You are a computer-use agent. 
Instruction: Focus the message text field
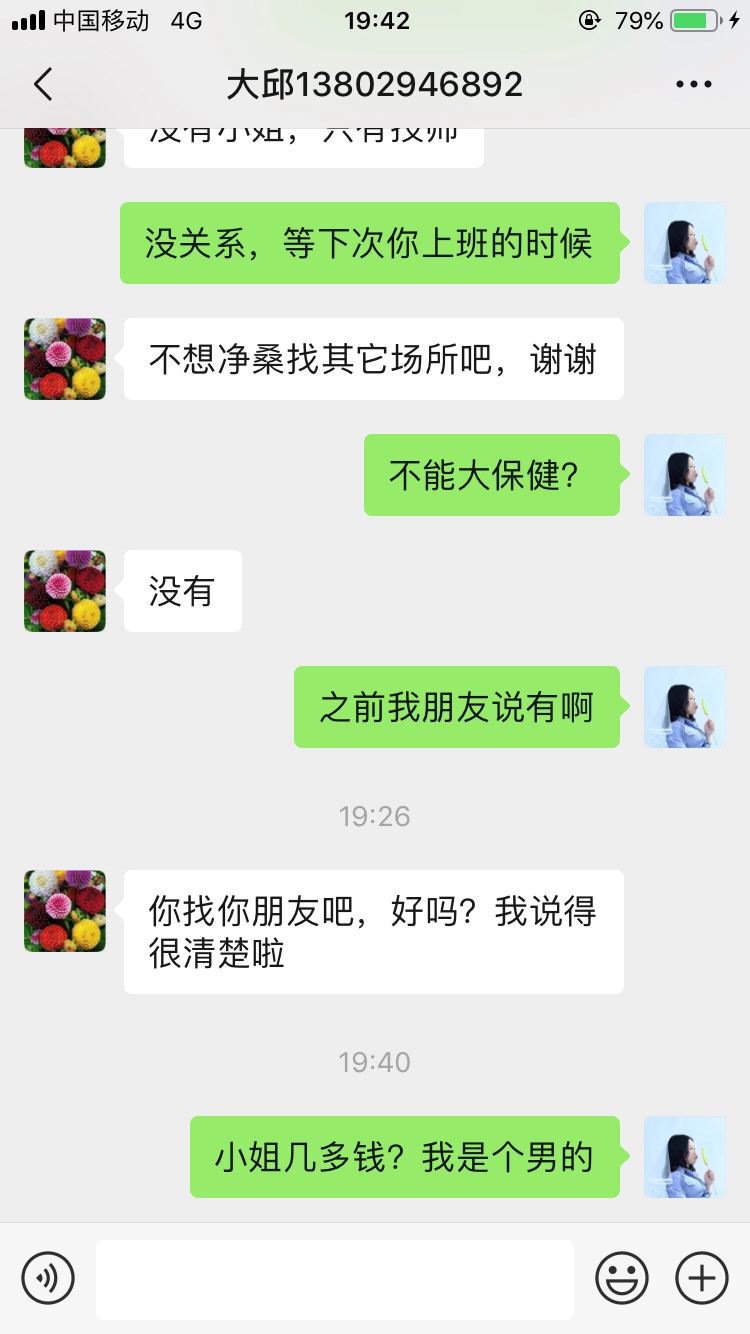335,1279
